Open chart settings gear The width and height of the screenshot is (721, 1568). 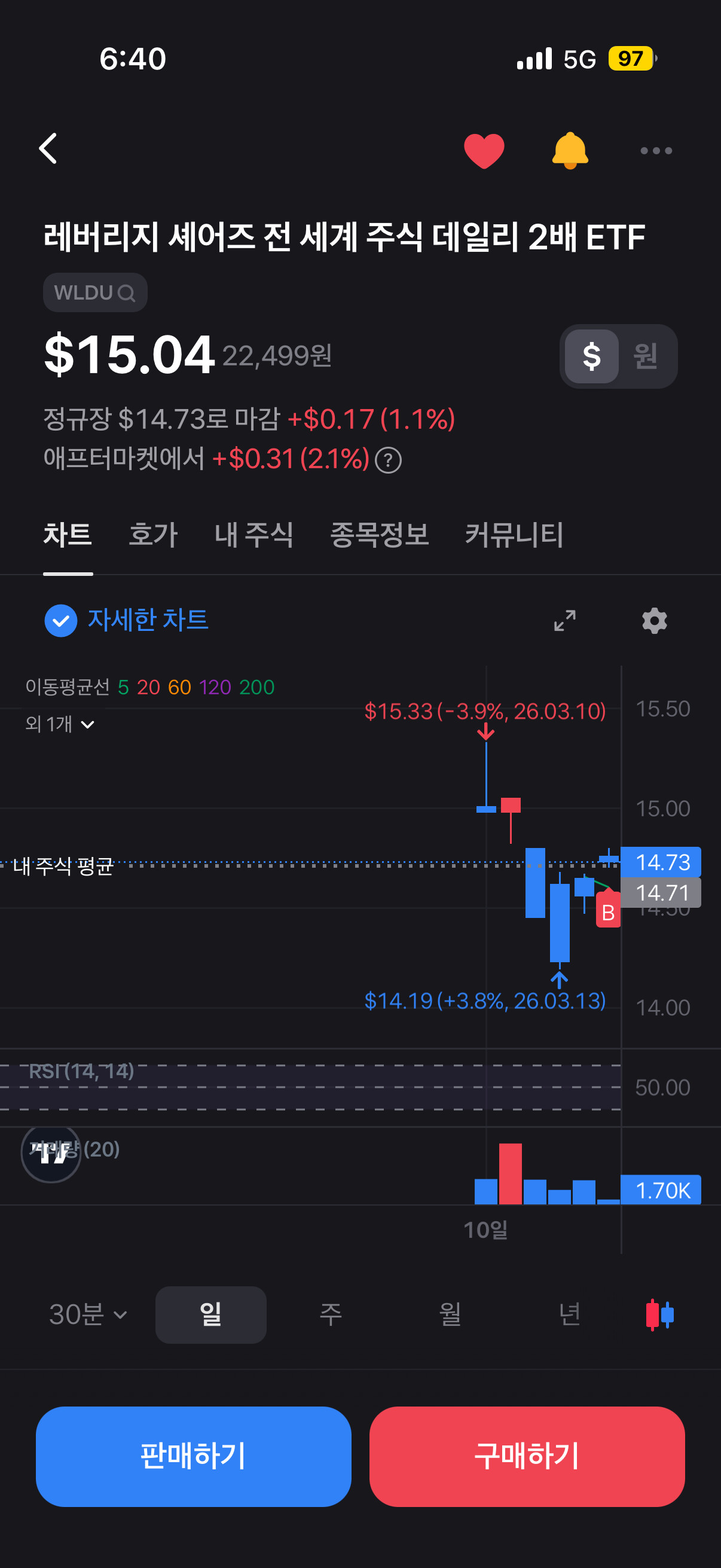pyautogui.click(x=655, y=621)
